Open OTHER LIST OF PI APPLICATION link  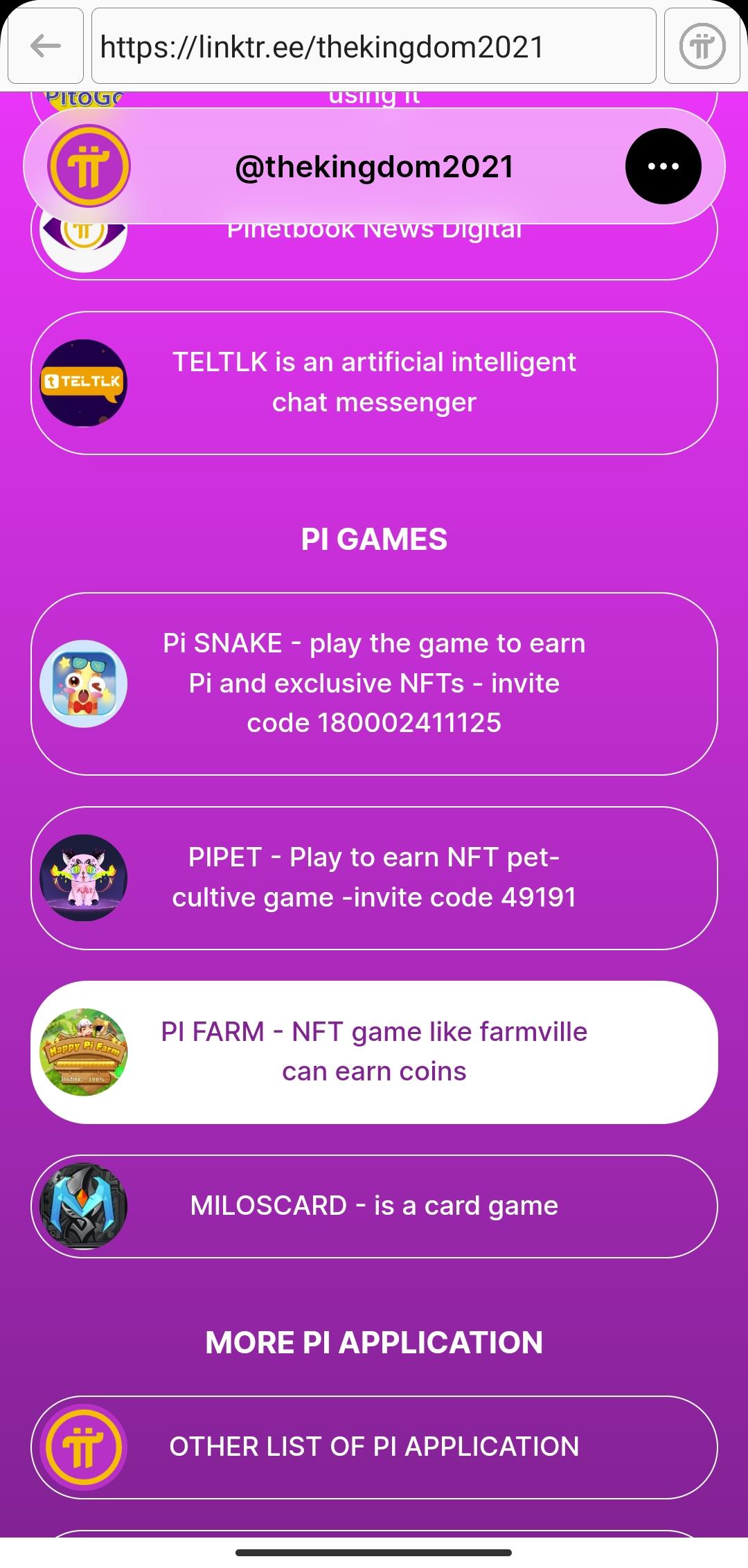point(374,1447)
